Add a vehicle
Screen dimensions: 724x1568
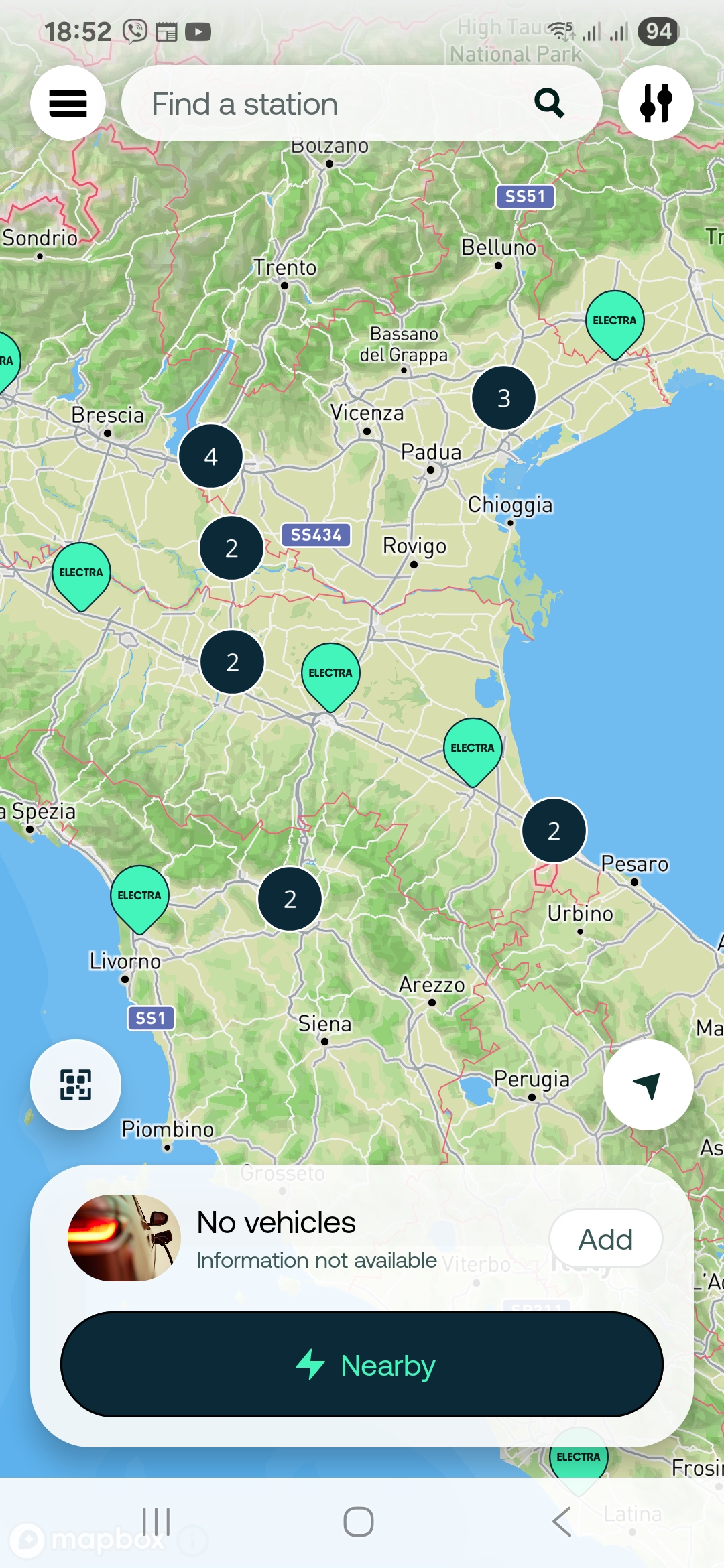pos(605,1239)
